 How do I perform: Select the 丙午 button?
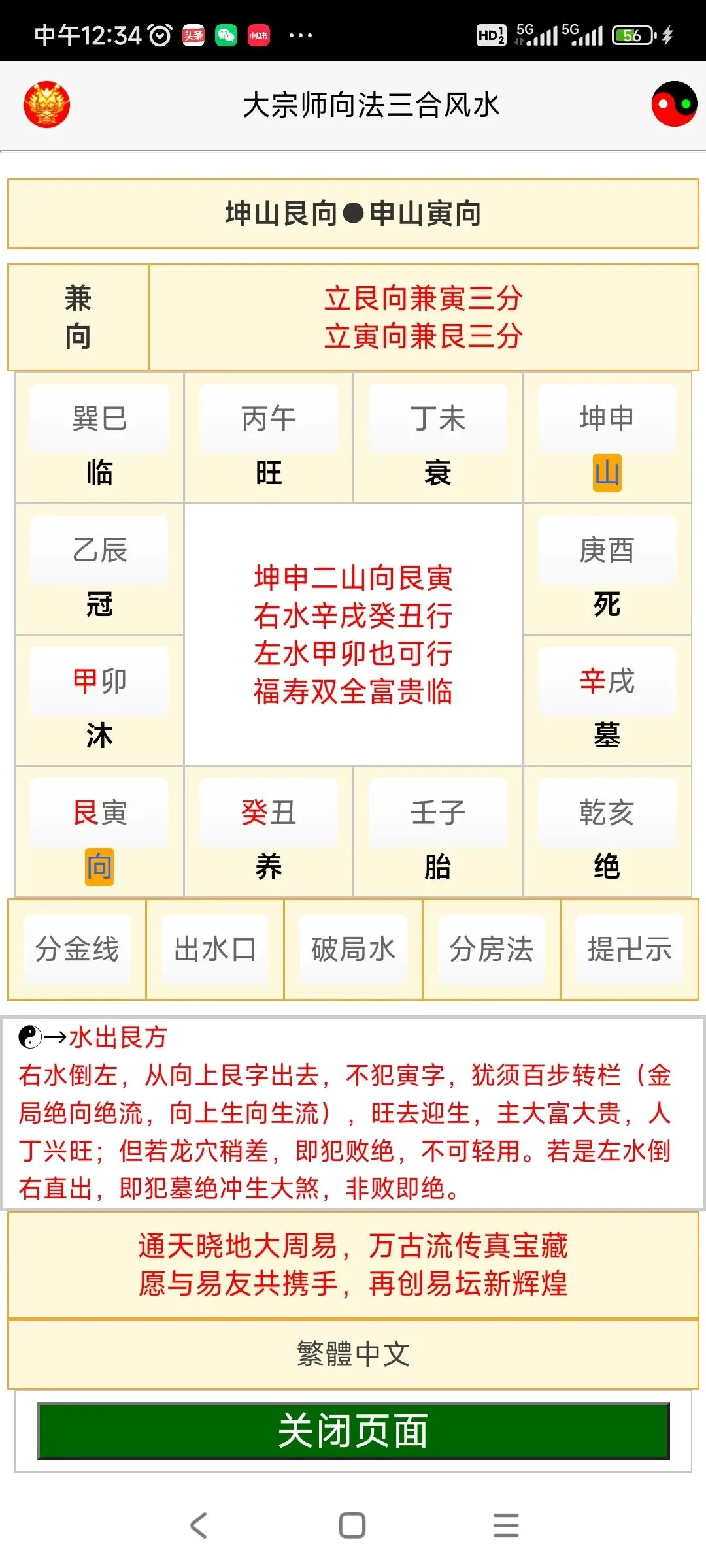tap(269, 419)
